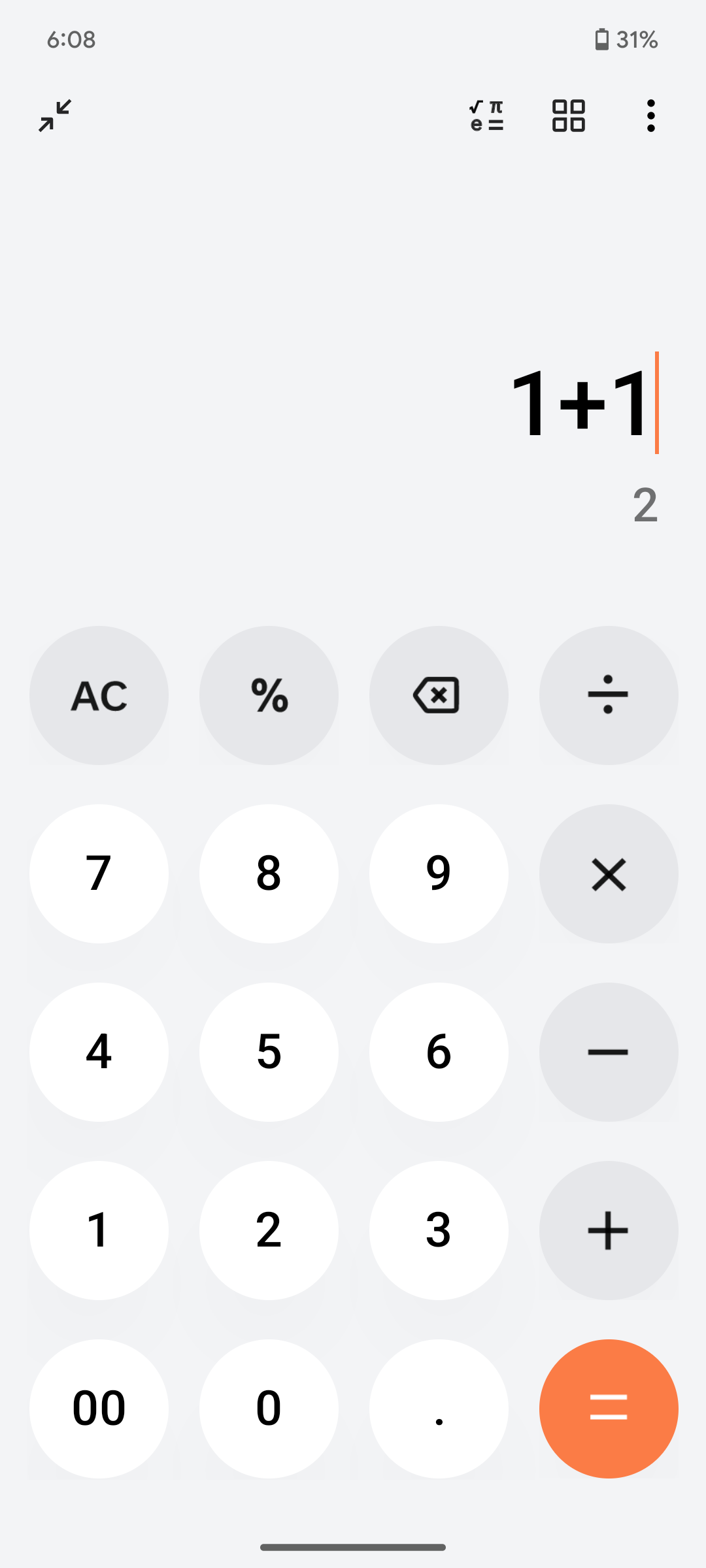
Task: Enter the digit 9
Action: pos(439,874)
